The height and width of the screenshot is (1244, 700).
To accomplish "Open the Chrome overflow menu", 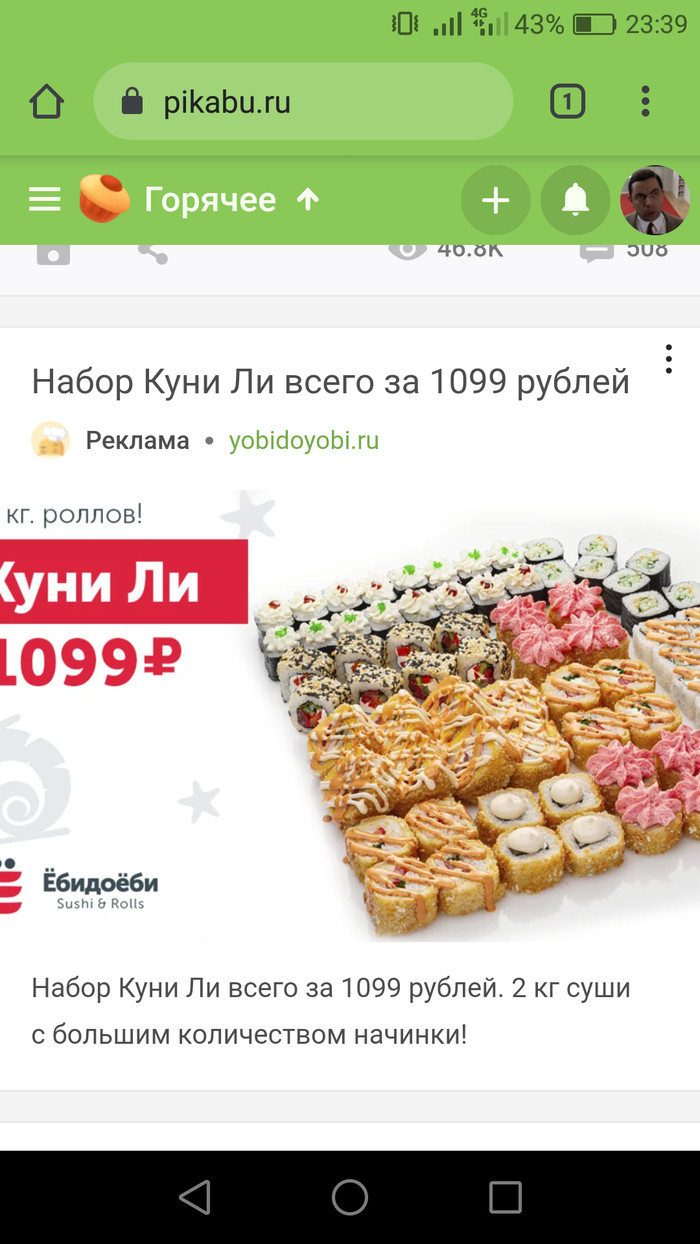I will pyautogui.click(x=645, y=101).
